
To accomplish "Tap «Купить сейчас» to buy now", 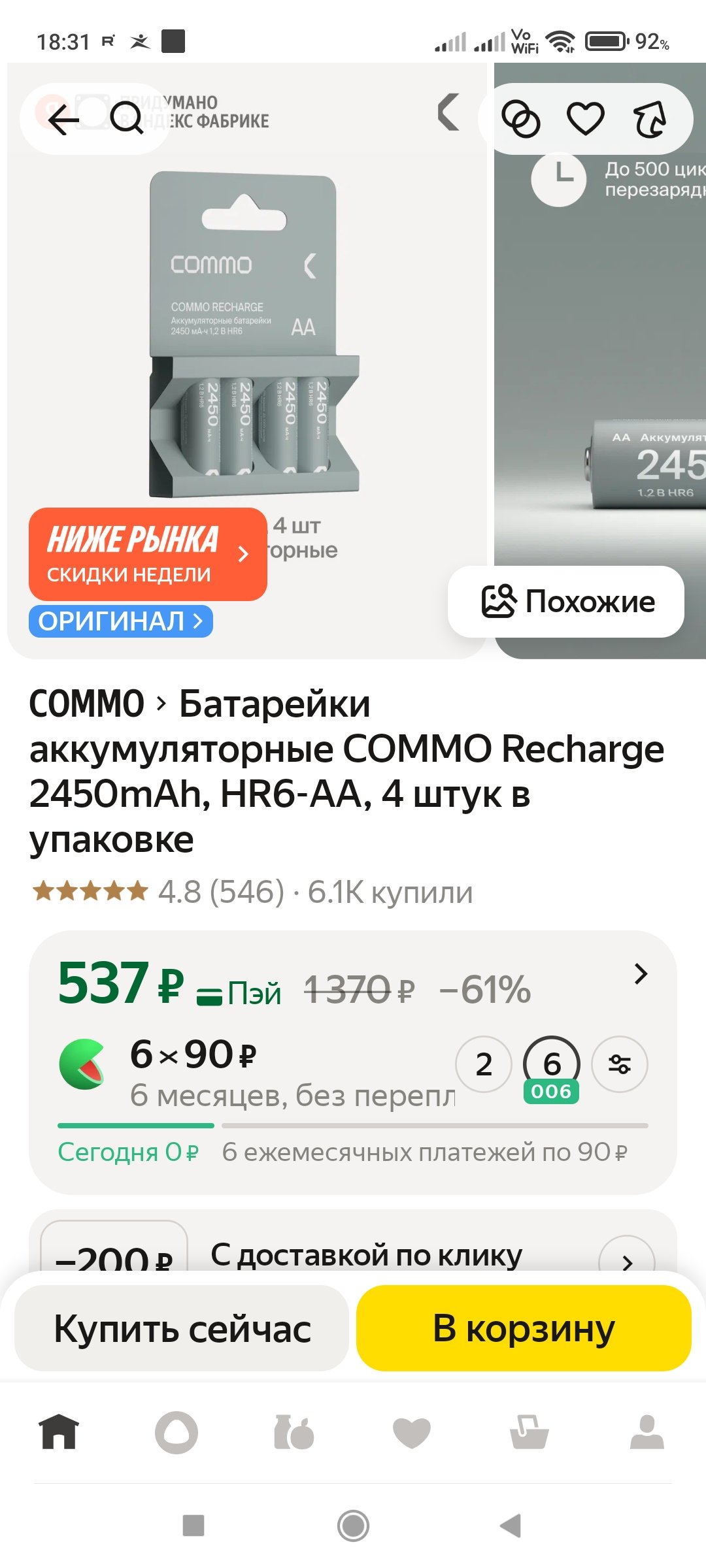I will pyautogui.click(x=182, y=1328).
